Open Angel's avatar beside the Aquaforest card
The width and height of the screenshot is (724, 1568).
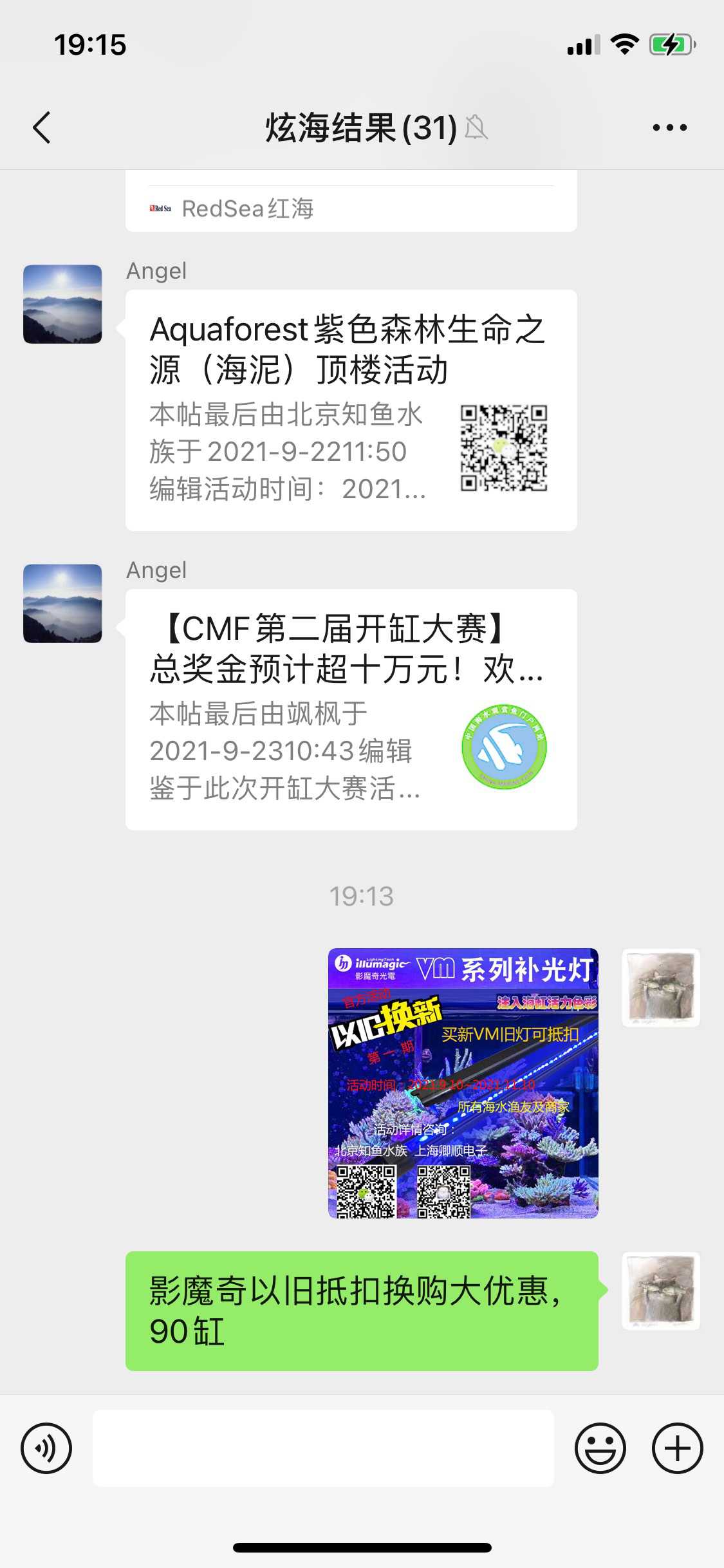coord(62,304)
